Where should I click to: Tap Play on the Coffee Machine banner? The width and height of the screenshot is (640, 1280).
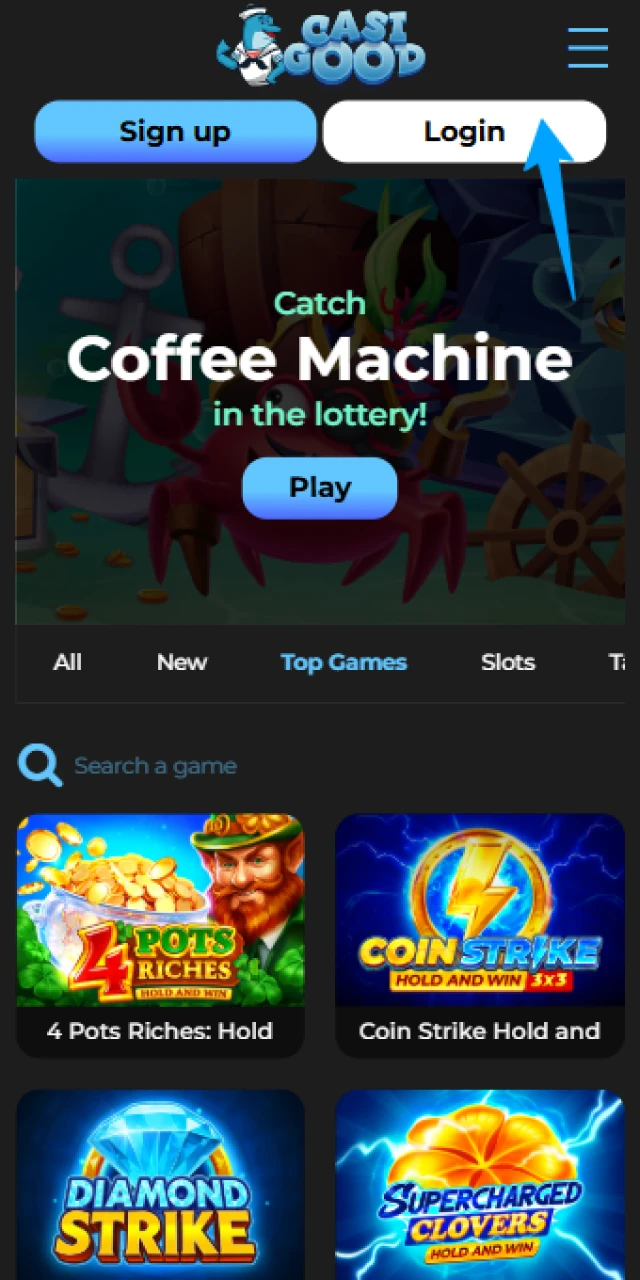[320, 488]
